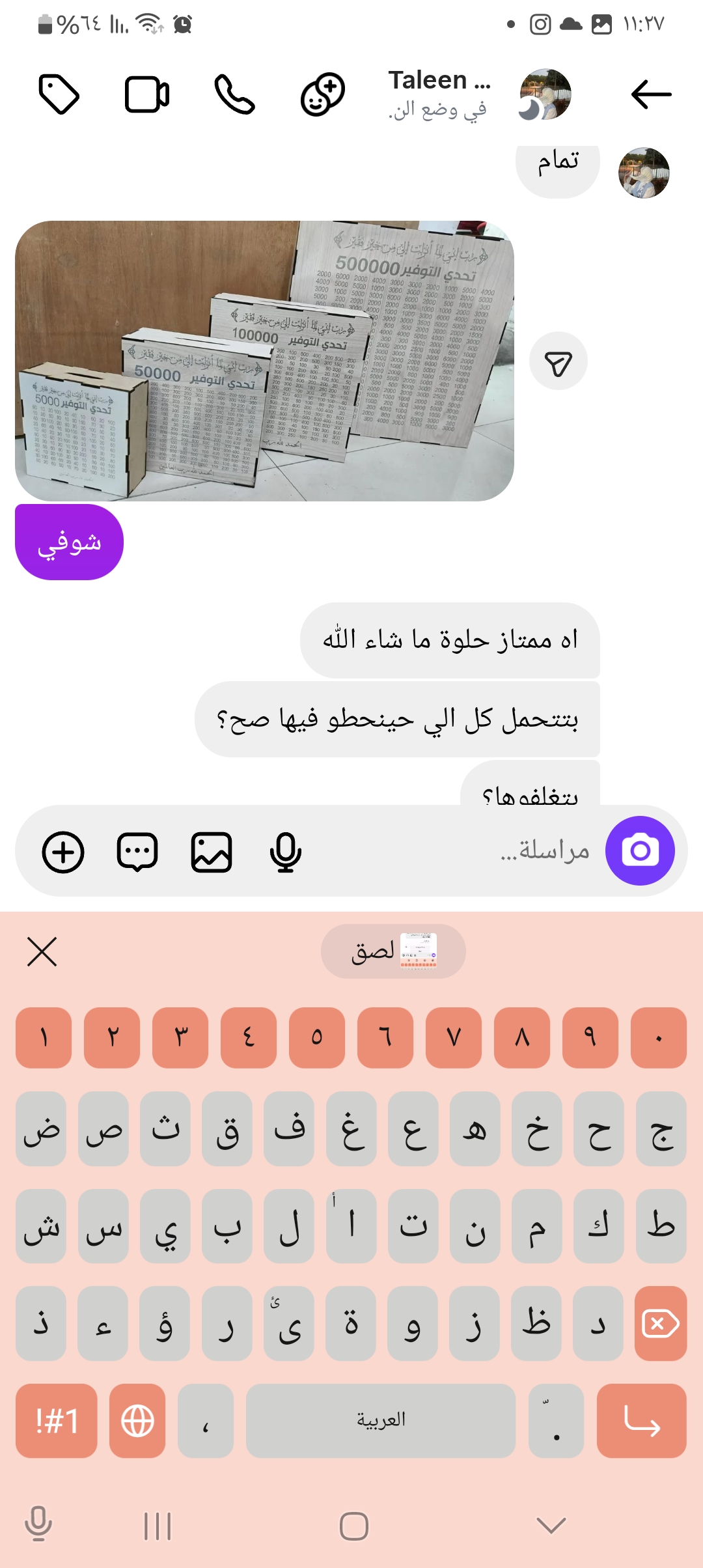The width and height of the screenshot is (703, 1568).
Task: Paste the clipboard via the لصق chip
Action: point(393,951)
